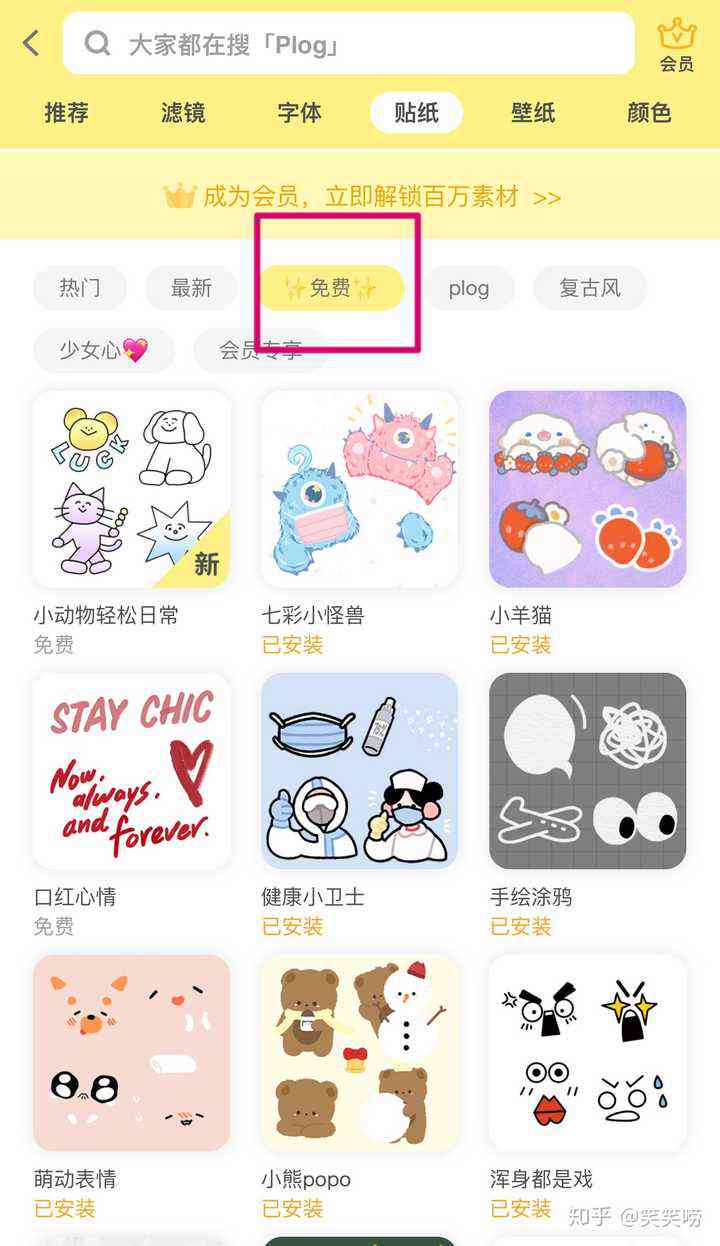Select the 免费 filter chip
720x1246 pixels.
pyautogui.click(x=331, y=289)
